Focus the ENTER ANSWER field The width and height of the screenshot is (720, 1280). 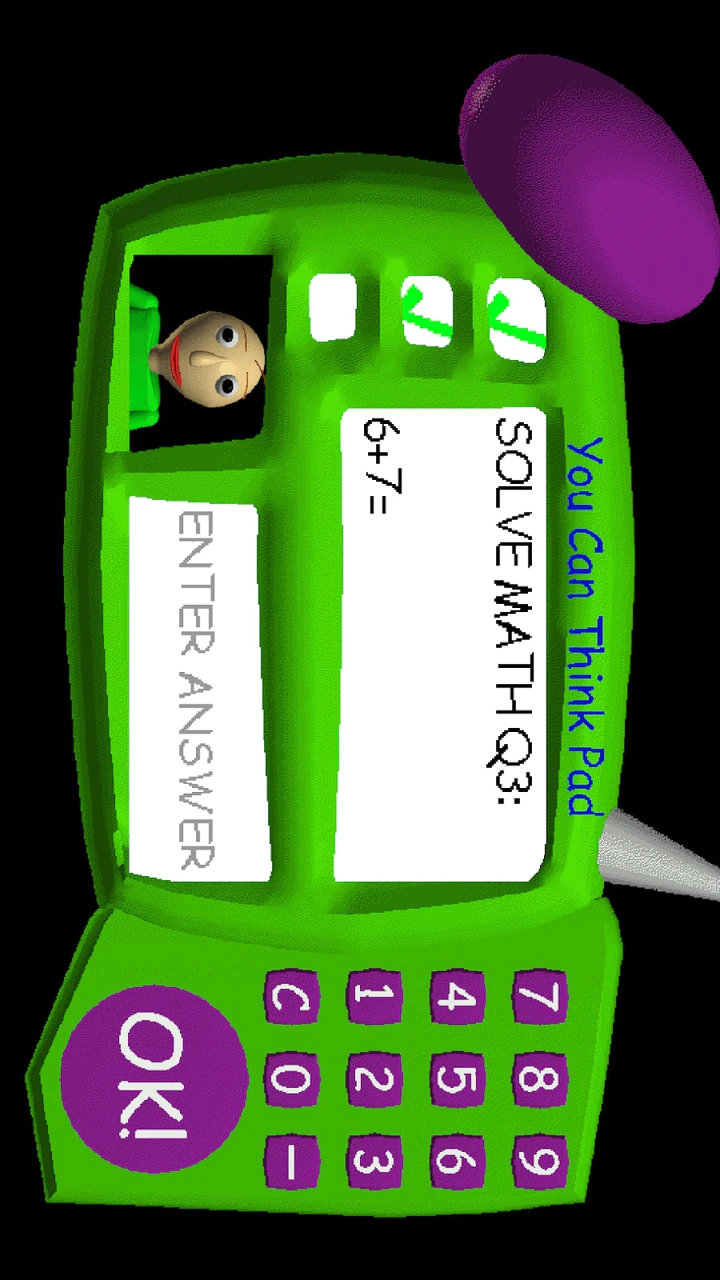[198, 690]
